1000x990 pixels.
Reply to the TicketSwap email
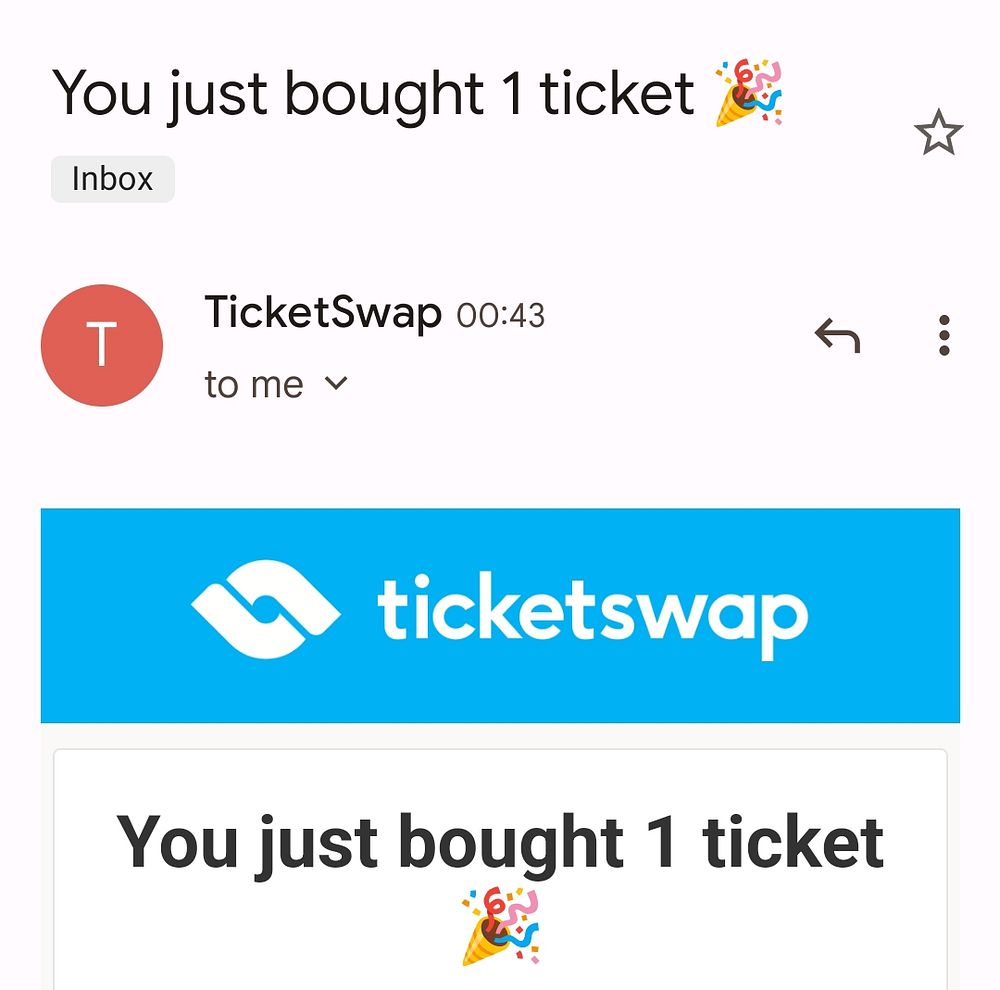pos(837,337)
